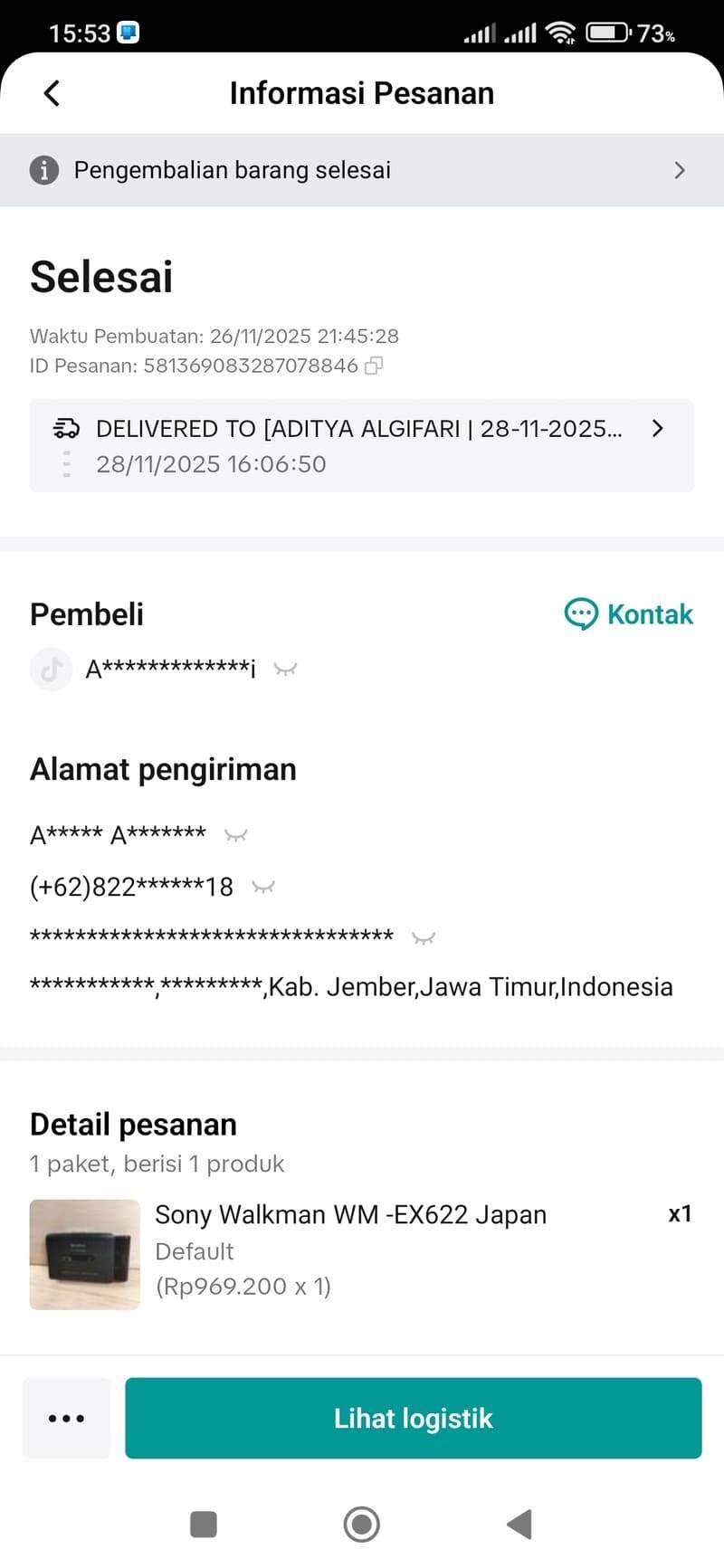Viewport: 724px width, 1568px height.
Task: Open the DELIVERED TO tracking status card
Action: (362, 445)
